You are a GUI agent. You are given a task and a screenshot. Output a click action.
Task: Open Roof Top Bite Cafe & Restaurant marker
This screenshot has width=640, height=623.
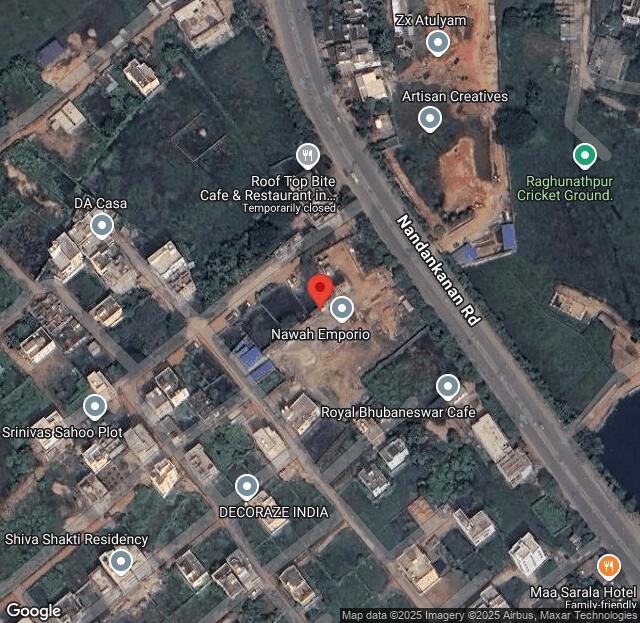307,156
